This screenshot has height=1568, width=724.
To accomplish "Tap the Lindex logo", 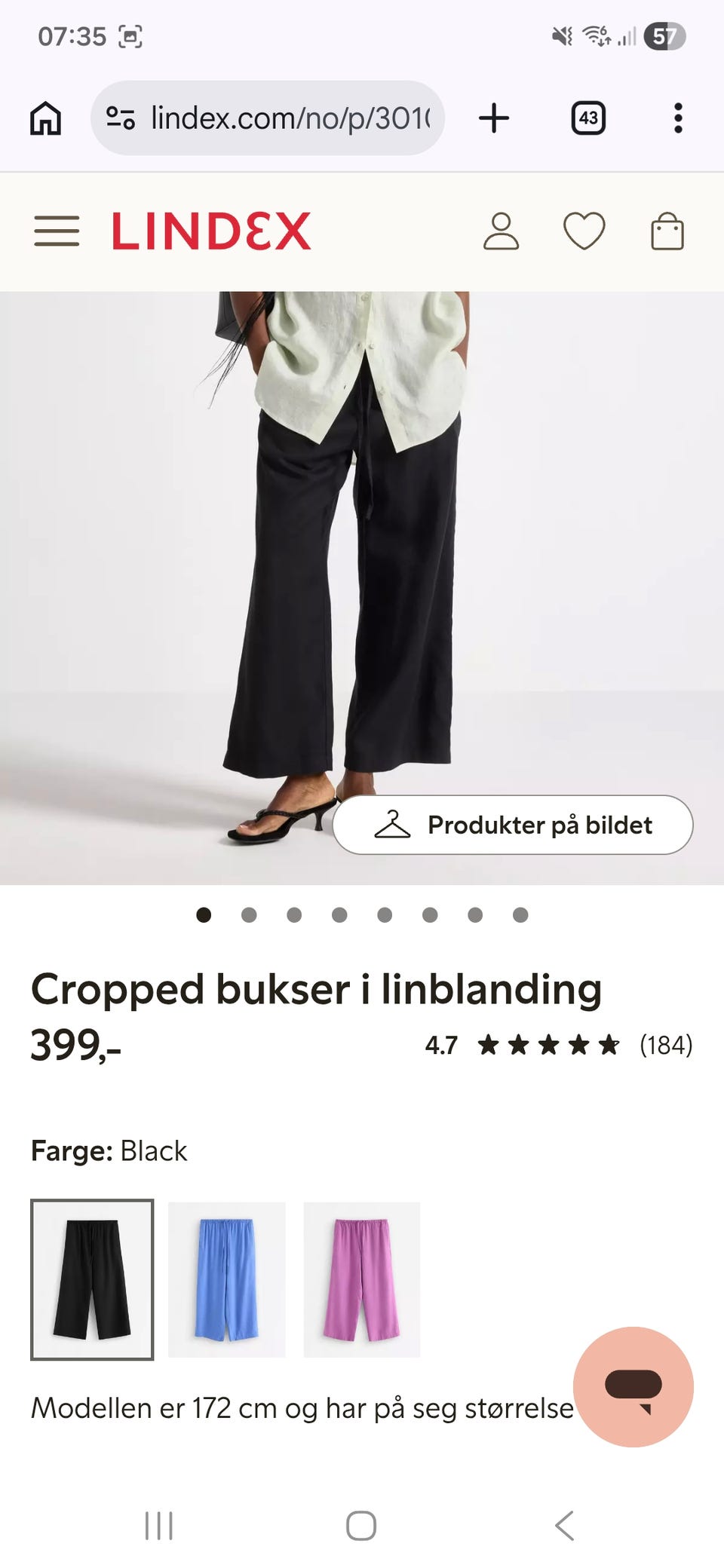I will click(211, 231).
